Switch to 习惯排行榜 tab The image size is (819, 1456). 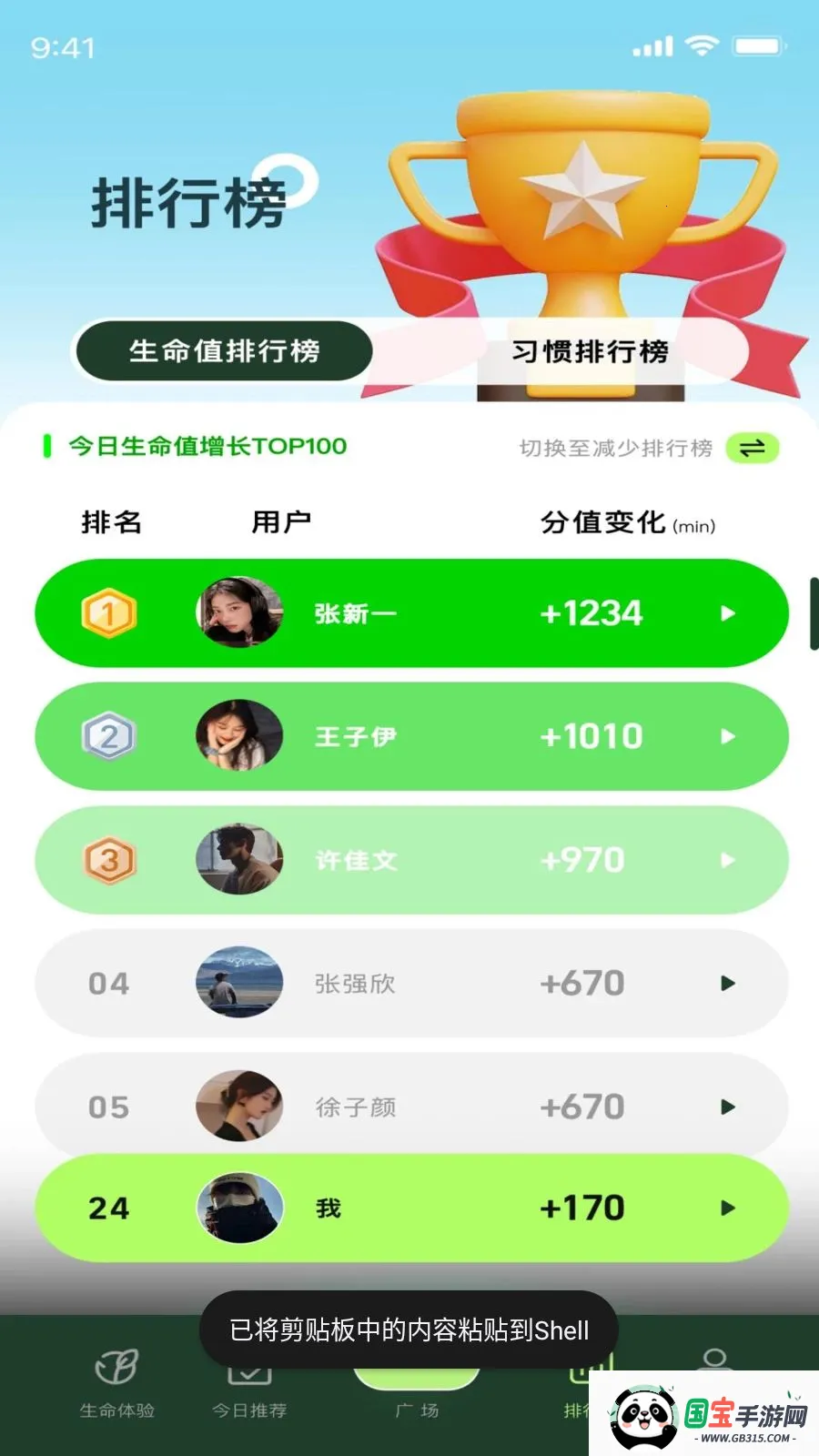[x=590, y=351]
